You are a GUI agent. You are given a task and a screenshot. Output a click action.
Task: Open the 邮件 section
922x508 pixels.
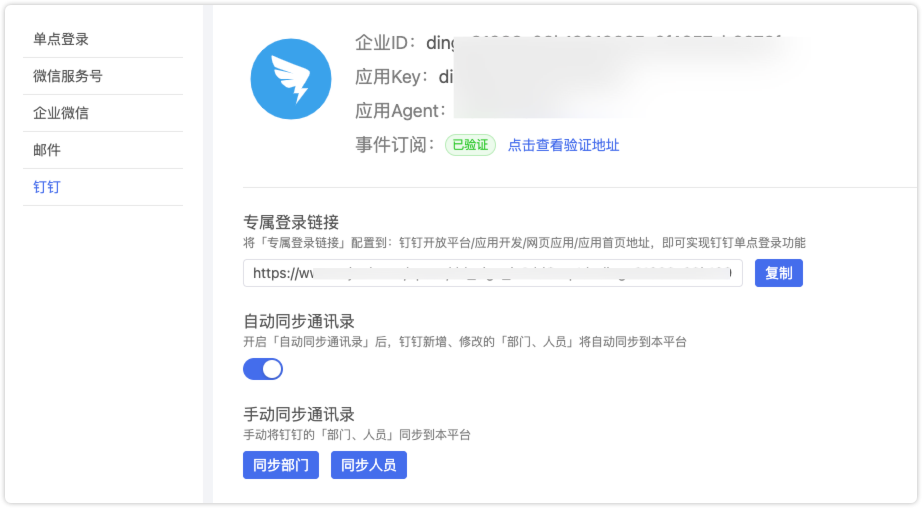[48, 150]
